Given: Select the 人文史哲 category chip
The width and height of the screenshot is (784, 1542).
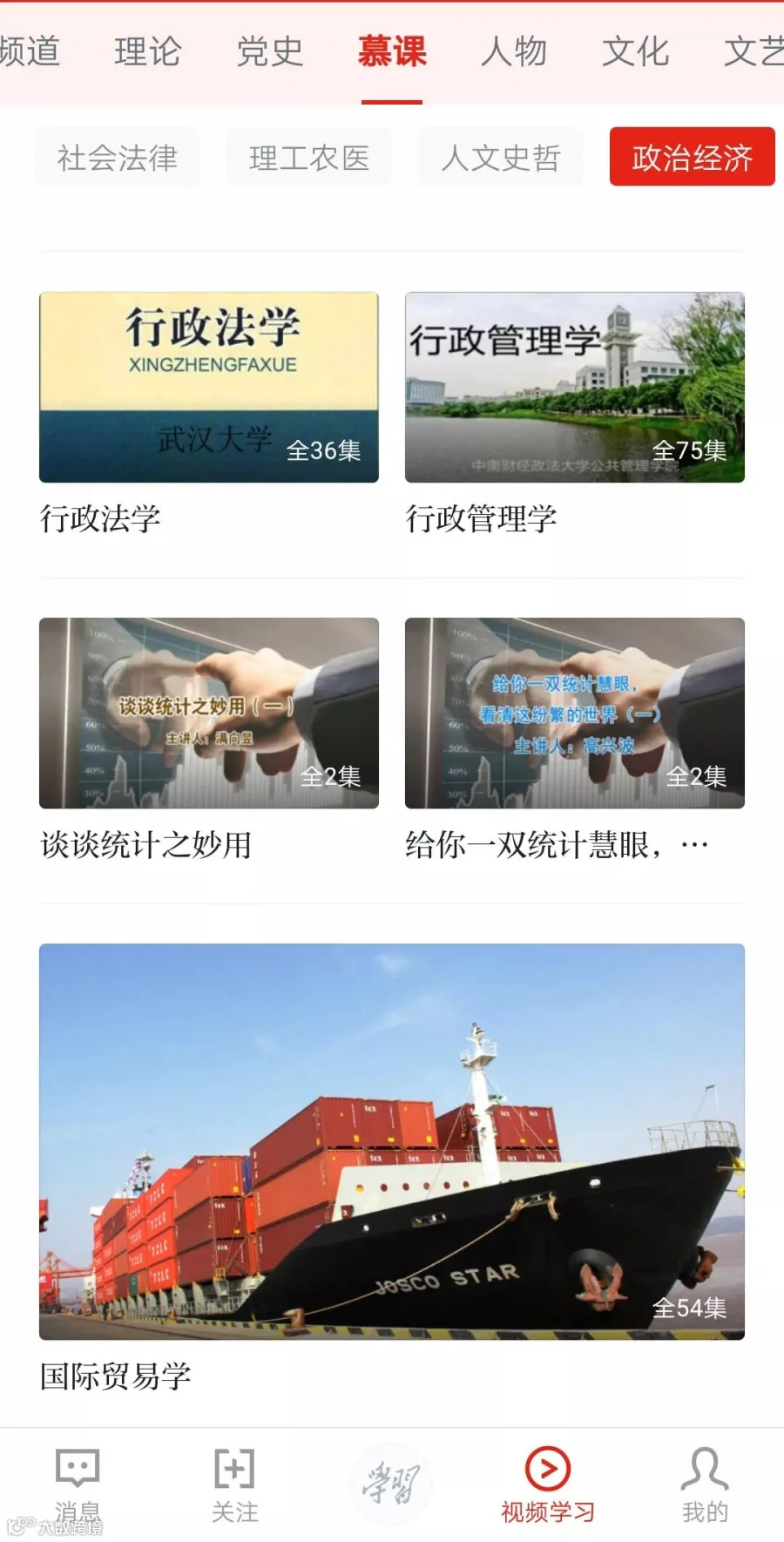Looking at the screenshot, I should click(x=501, y=158).
